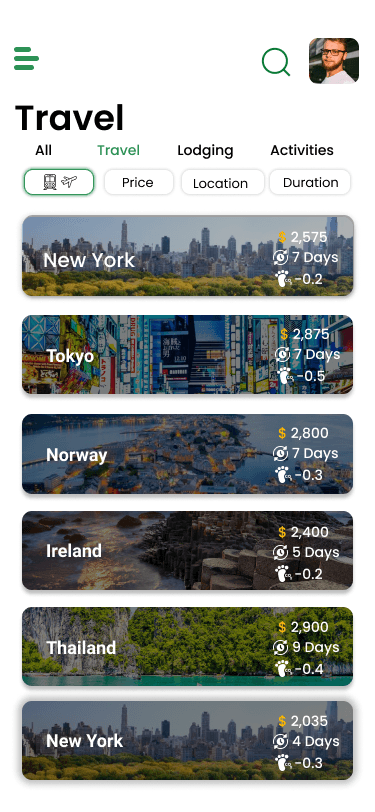The width and height of the screenshot is (375, 812).
Task: Filter by Duration chip
Action: point(310,182)
